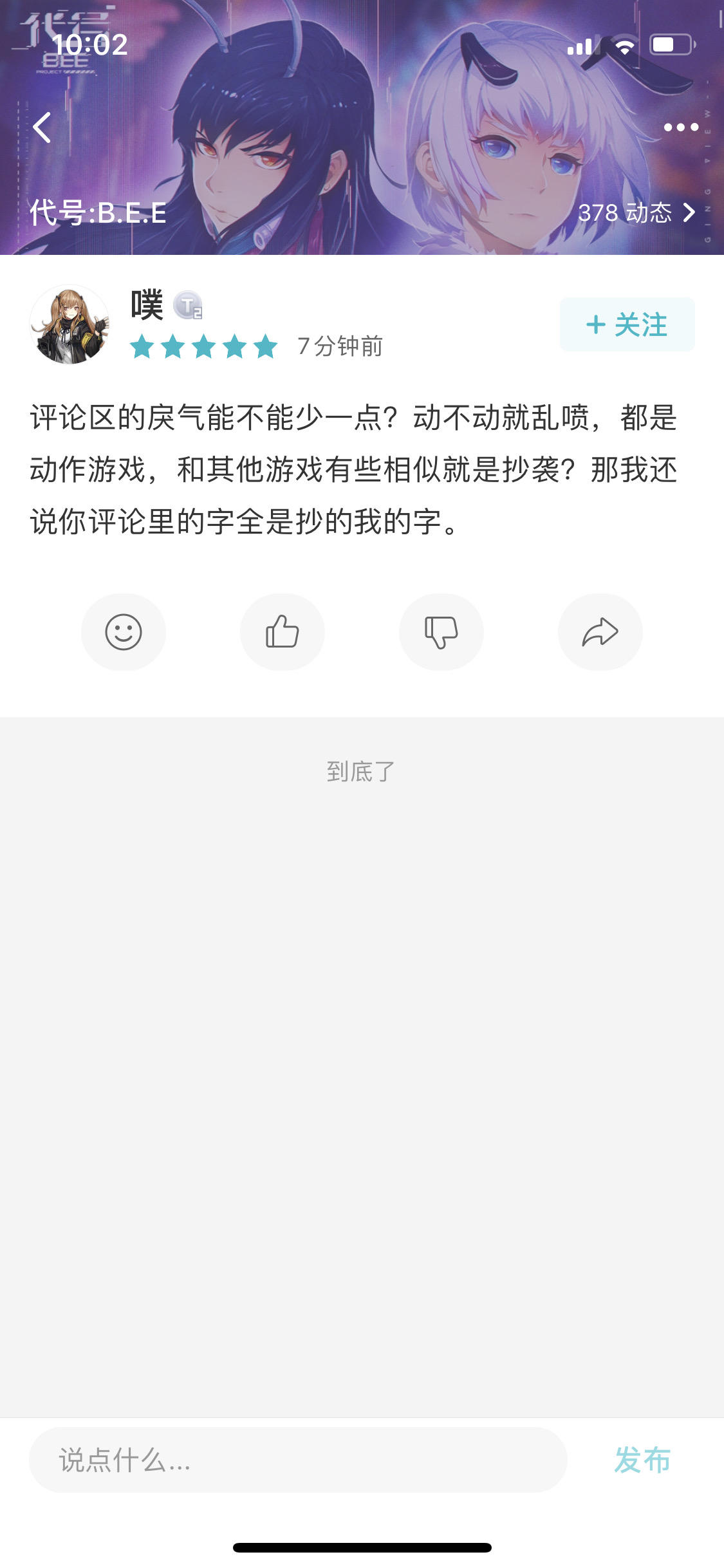This screenshot has height=1568, width=724.
Task: Open the 378 动态 feed link
Action: (x=636, y=212)
